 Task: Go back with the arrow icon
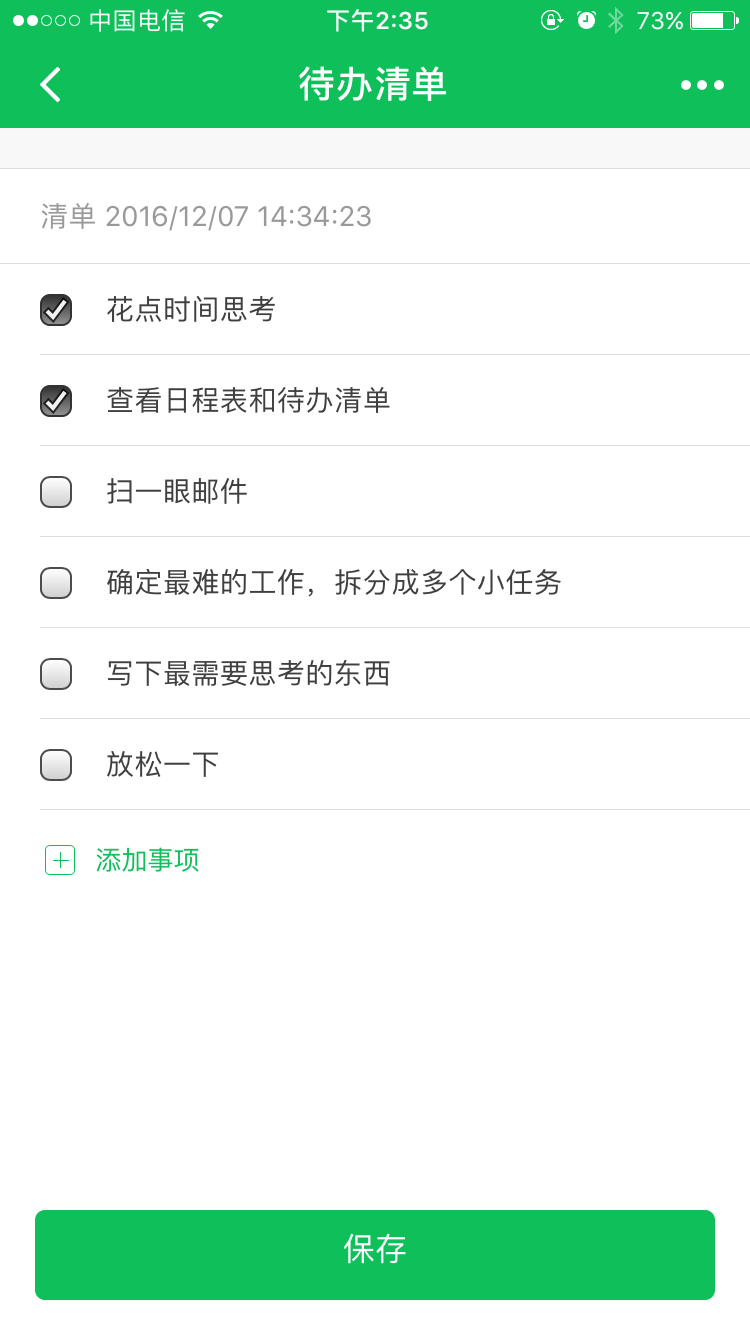coord(50,85)
